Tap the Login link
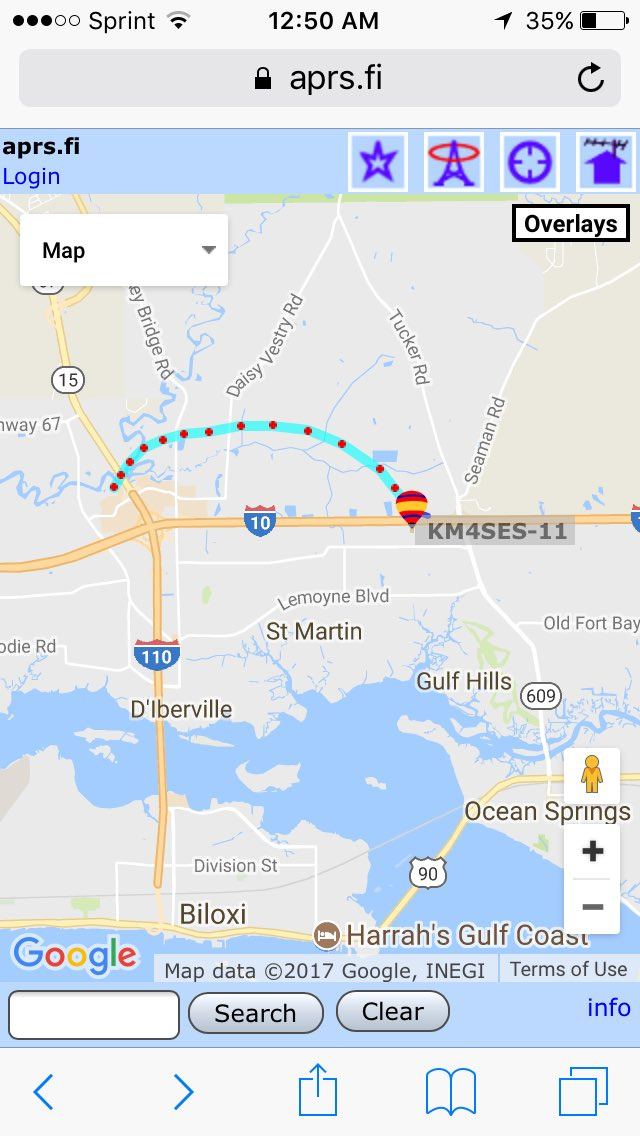 tap(31, 176)
